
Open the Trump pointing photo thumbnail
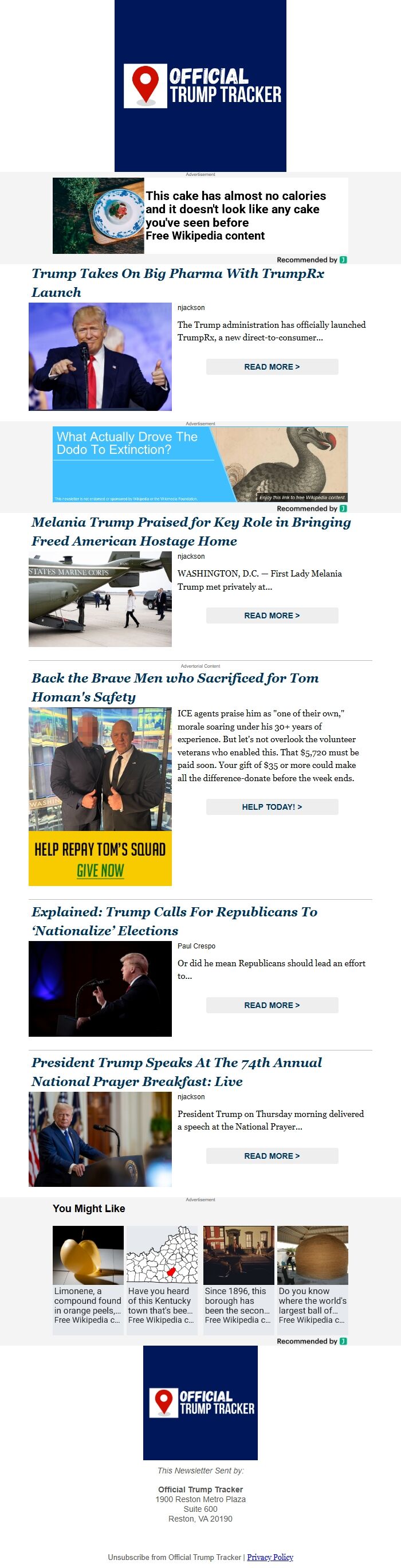(x=100, y=356)
